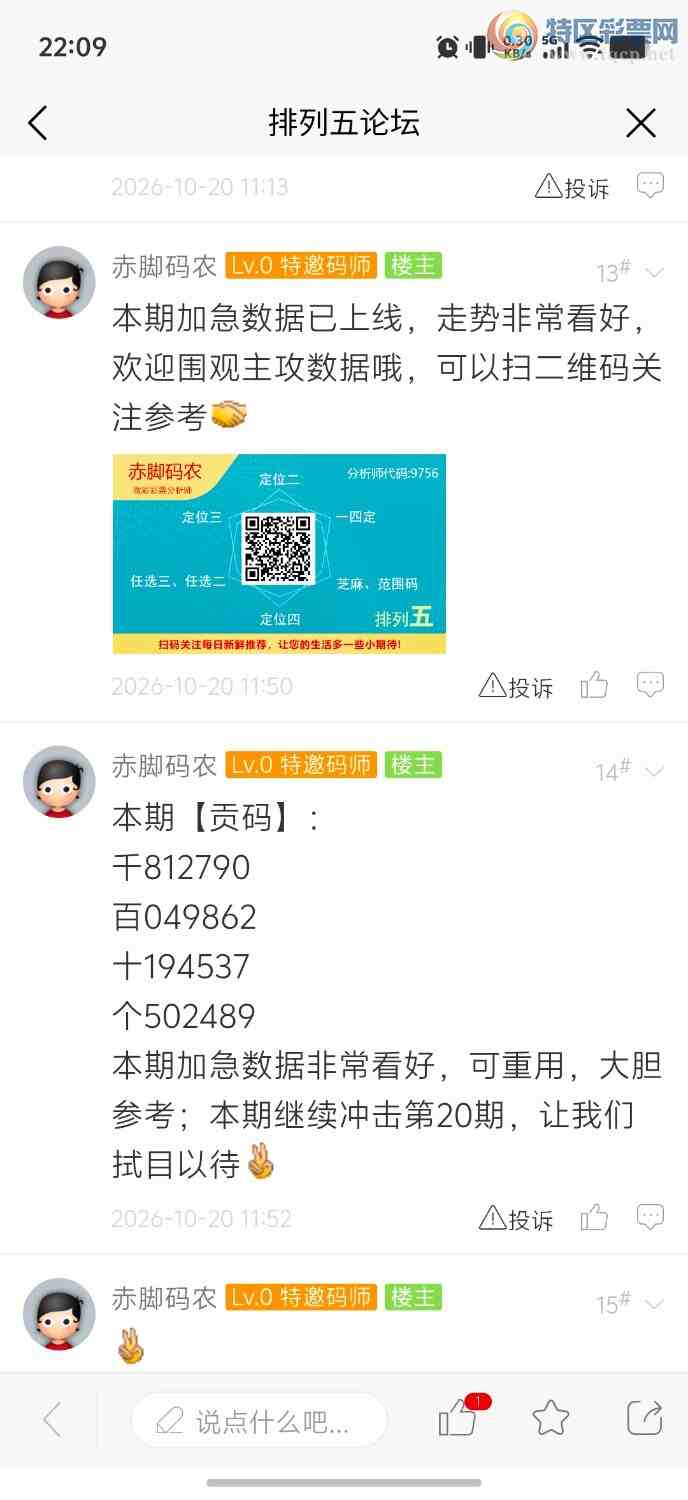Comment on the 贡码 post 14#
This screenshot has width=688, height=1500.
pos(650,1217)
